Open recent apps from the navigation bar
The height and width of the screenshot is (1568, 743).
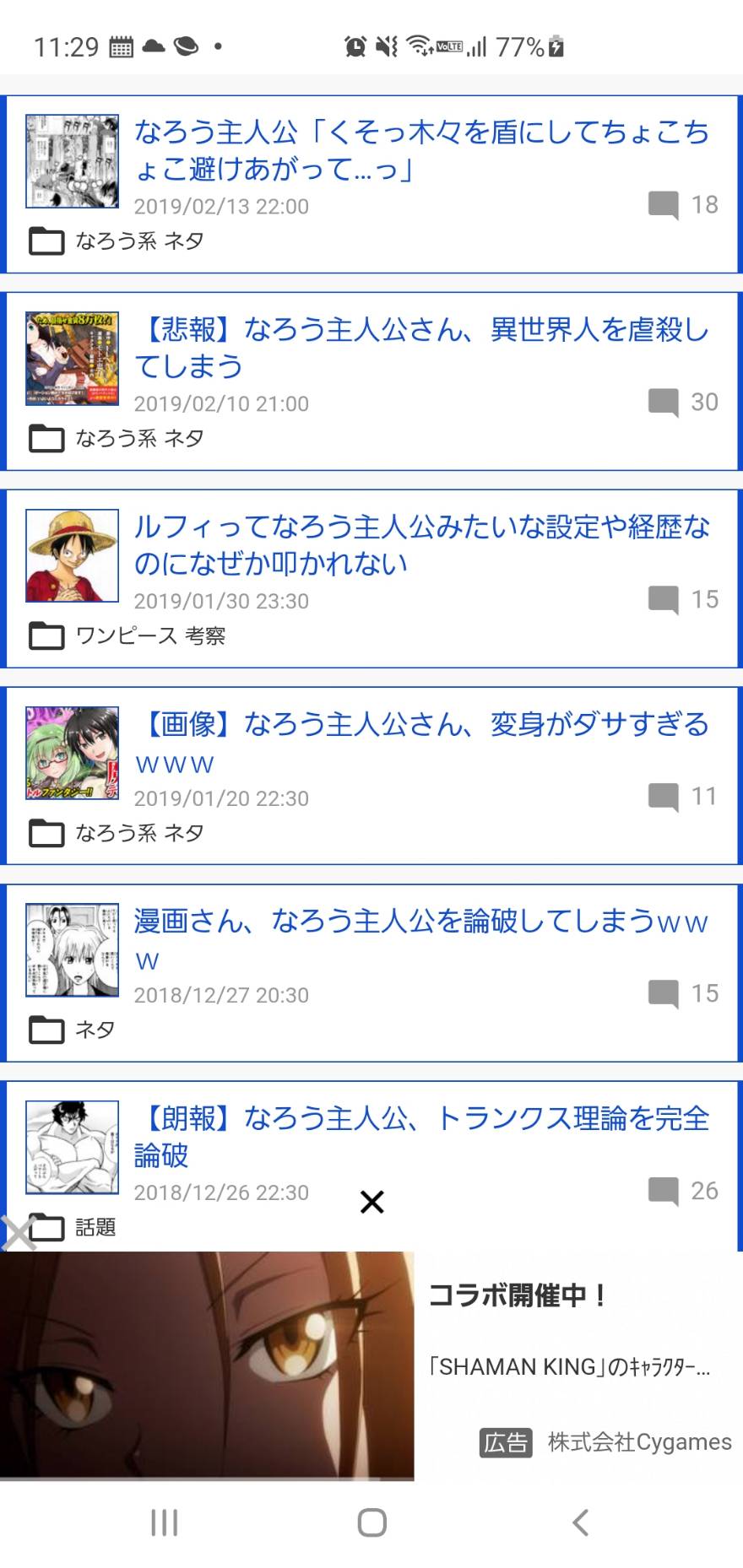click(164, 1522)
